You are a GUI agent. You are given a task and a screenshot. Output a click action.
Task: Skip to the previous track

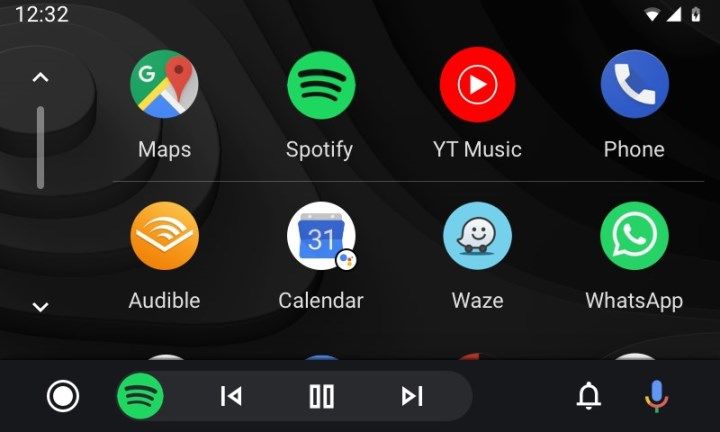pyautogui.click(x=231, y=396)
